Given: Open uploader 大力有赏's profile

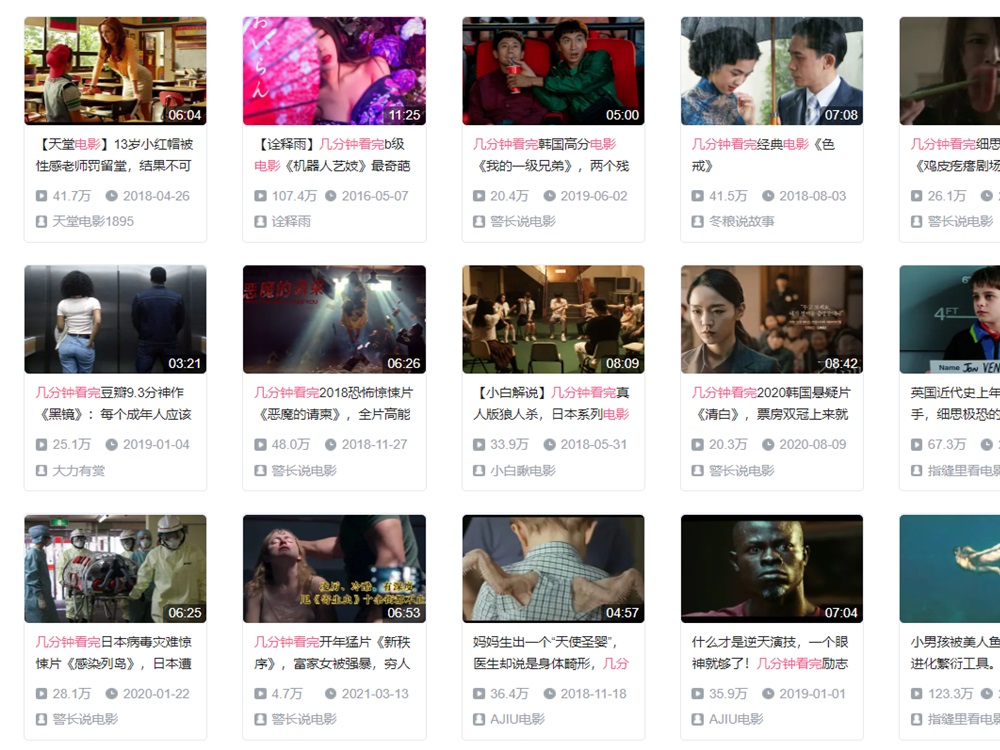Looking at the screenshot, I should click(x=78, y=470).
